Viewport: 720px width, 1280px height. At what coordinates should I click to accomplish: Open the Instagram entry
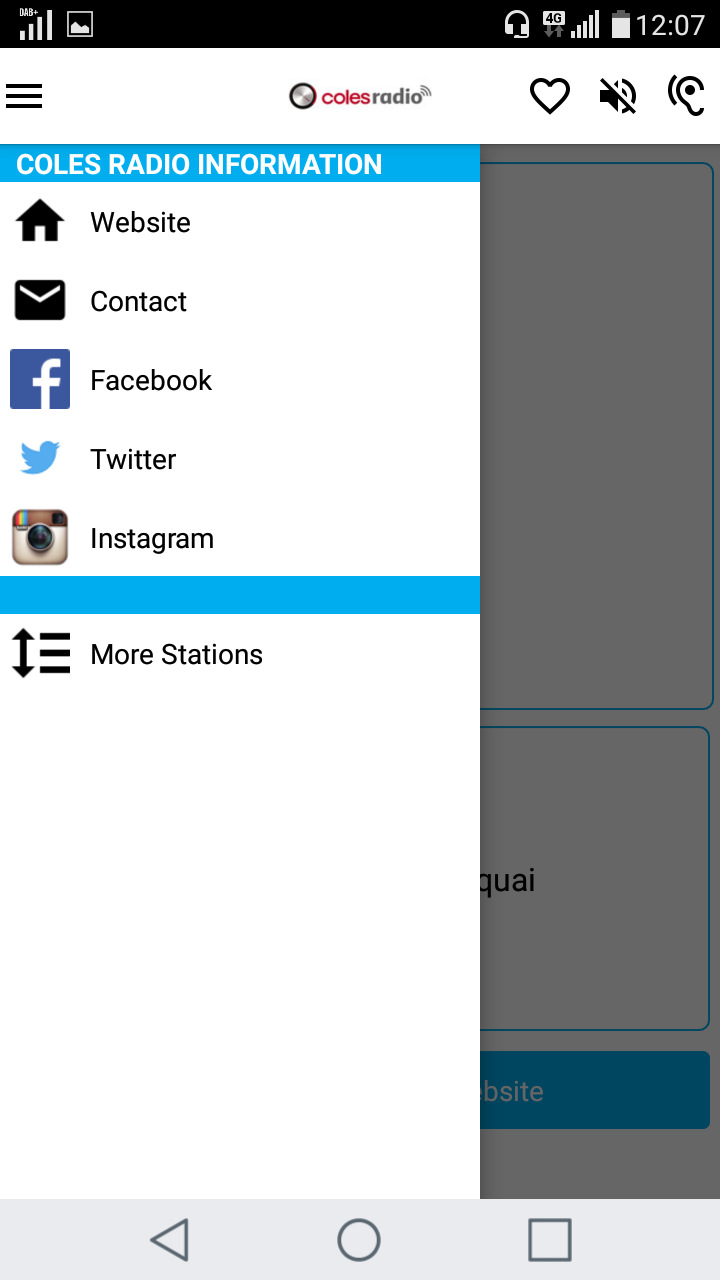click(x=240, y=538)
